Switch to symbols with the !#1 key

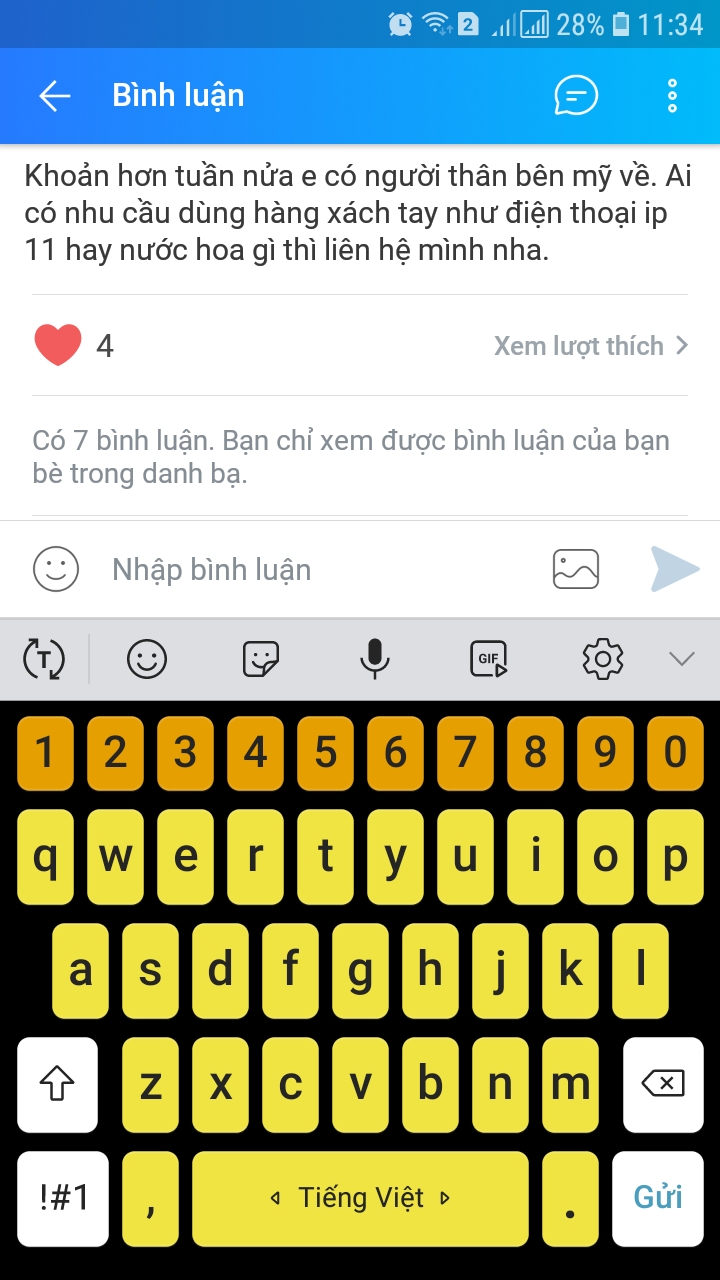click(x=63, y=1198)
